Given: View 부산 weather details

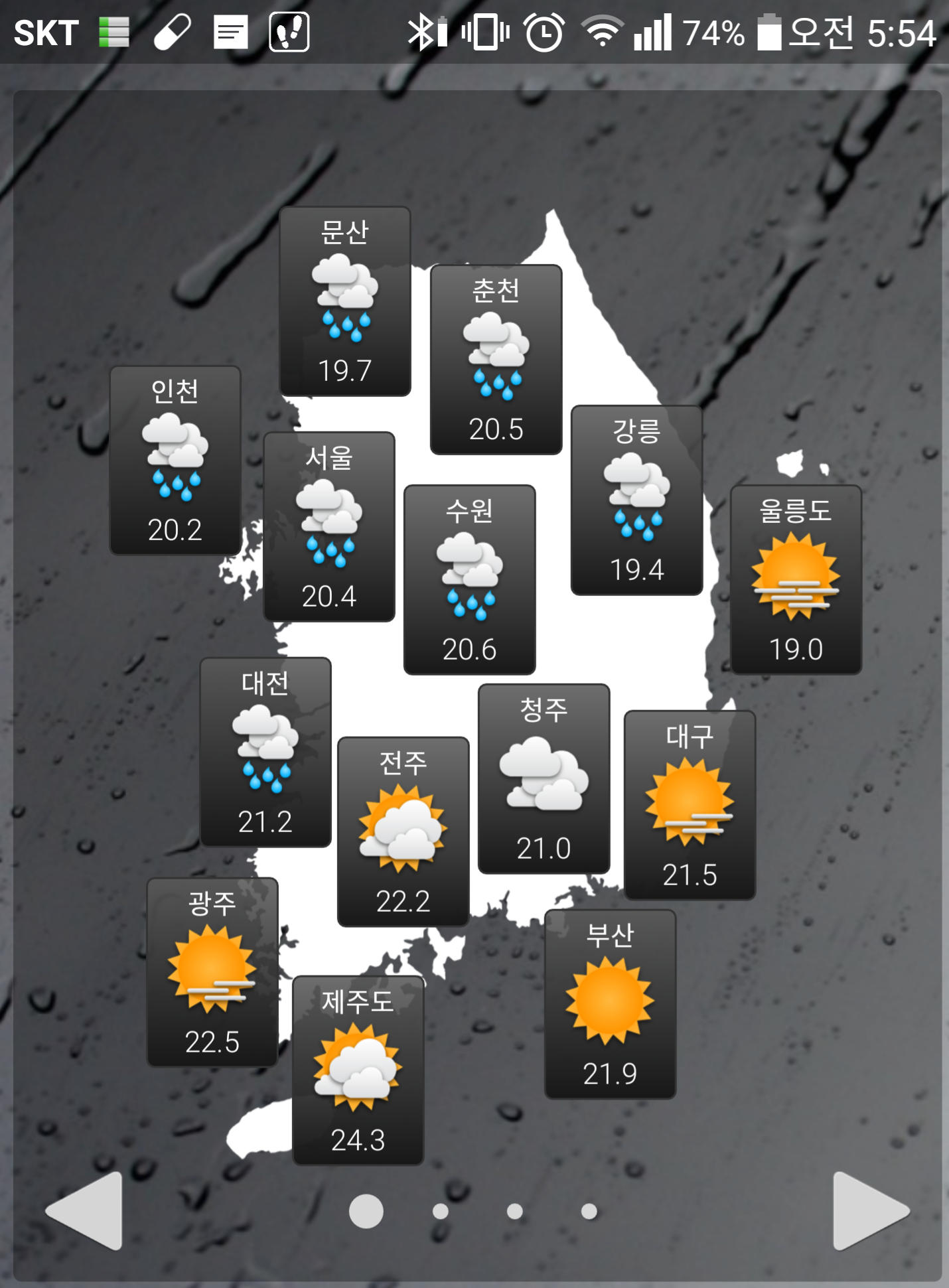Looking at the screenshot, I should (610, 1004).
